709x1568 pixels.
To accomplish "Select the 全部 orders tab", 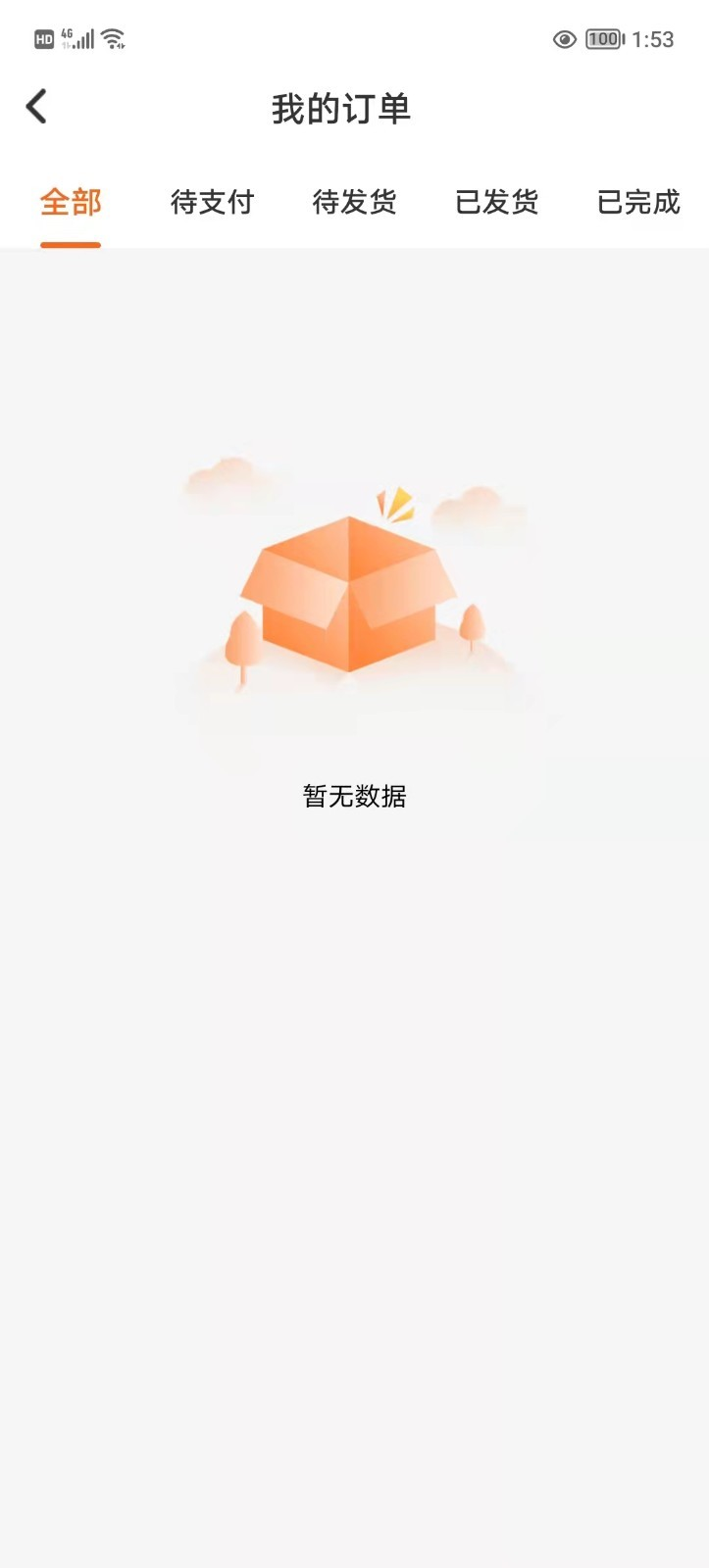I will [x=71, y=203].
